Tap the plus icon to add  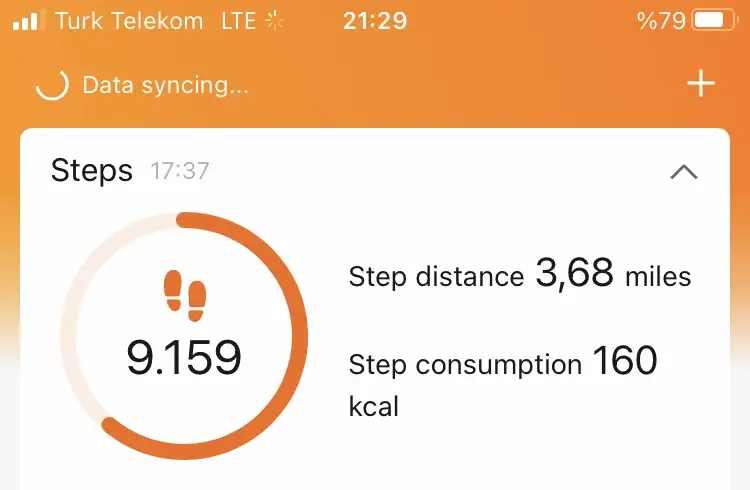(701, 84)
